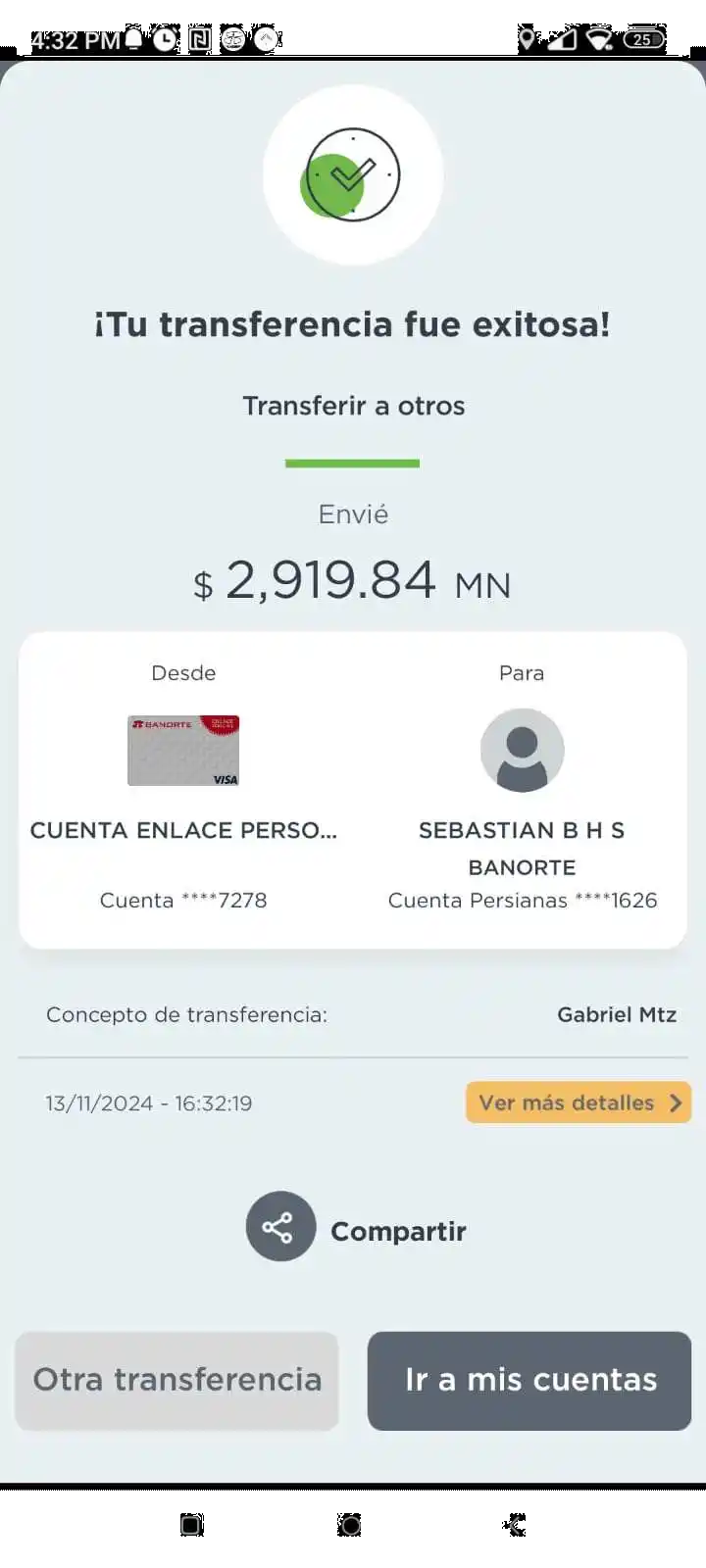Tap the system home button
706x1568 pixels.
tap(351, 1525)
